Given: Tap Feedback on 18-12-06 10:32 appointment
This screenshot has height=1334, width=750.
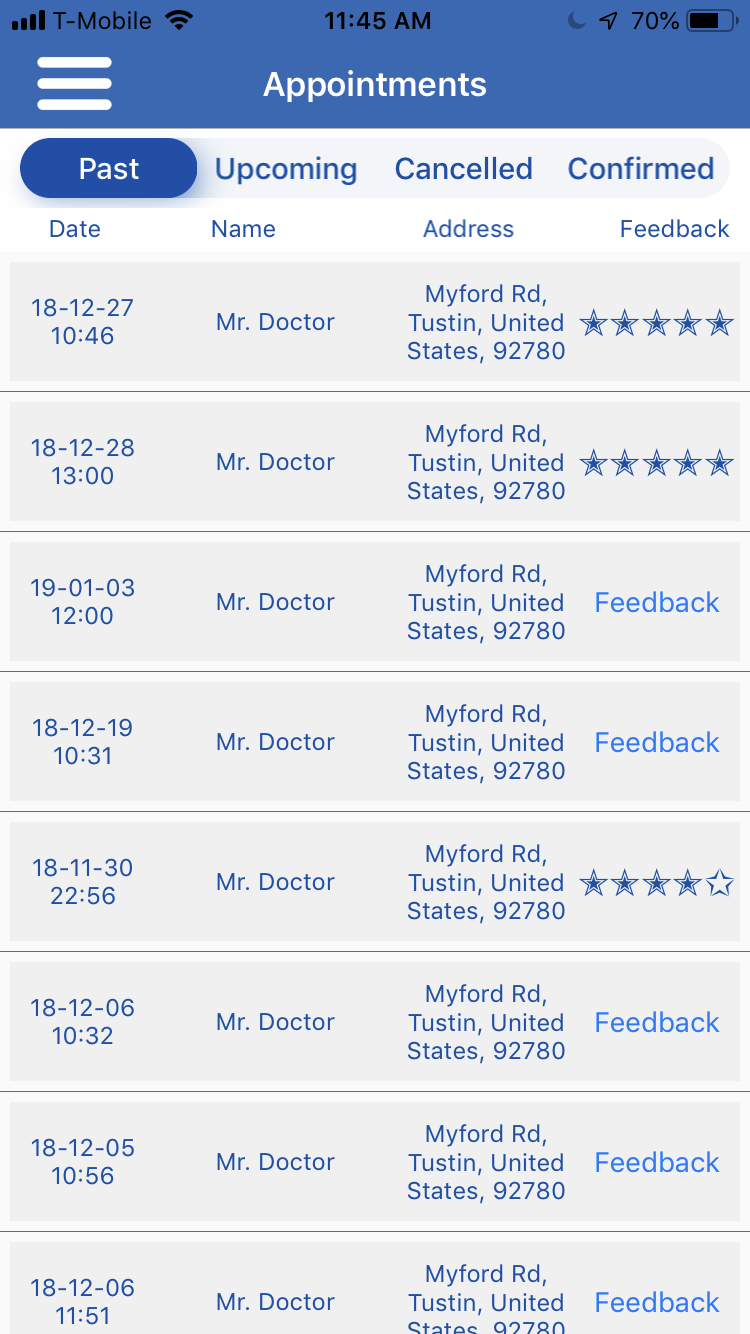Looking at the screenshot, I should [x=657, y=1022].
